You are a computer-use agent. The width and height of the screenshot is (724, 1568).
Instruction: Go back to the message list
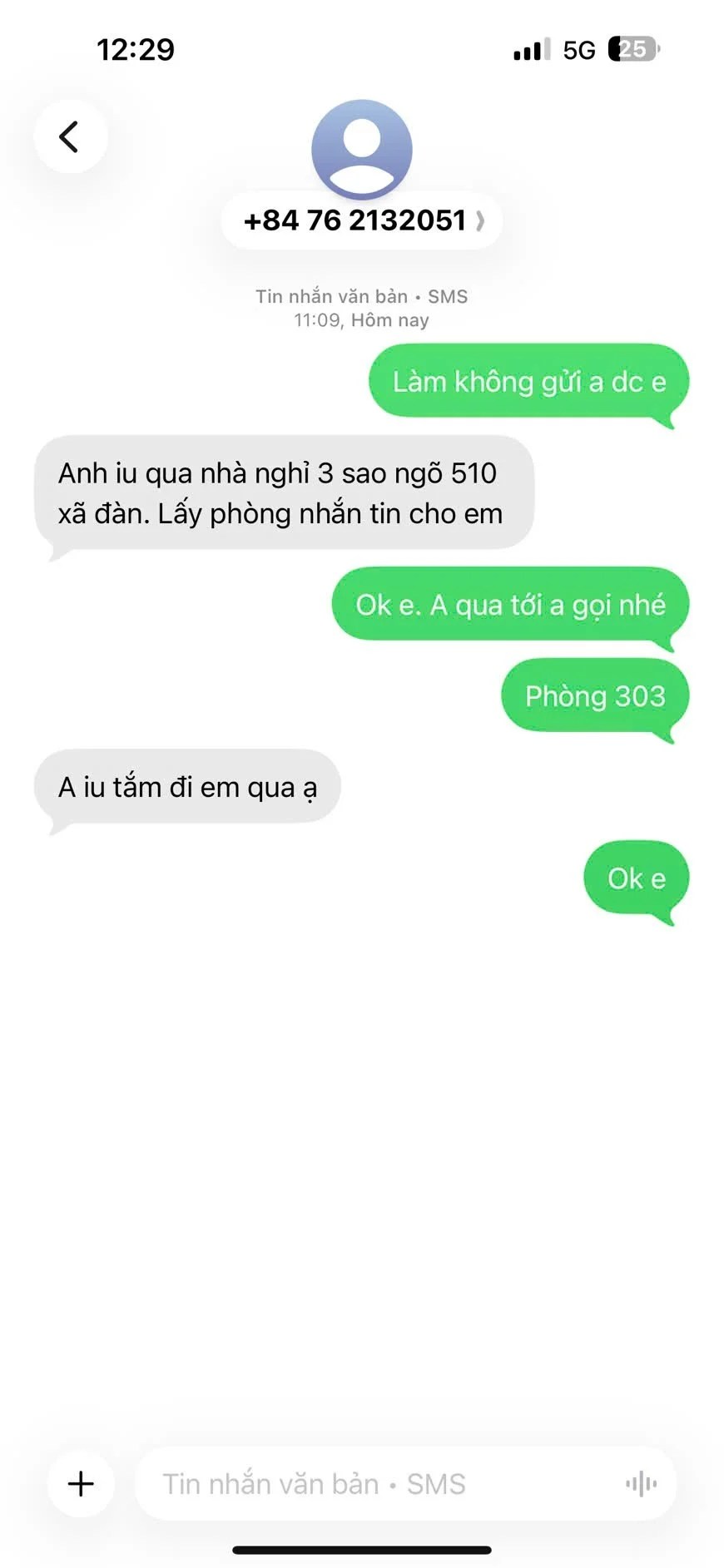pyautogui.click(x=70, y=136)
